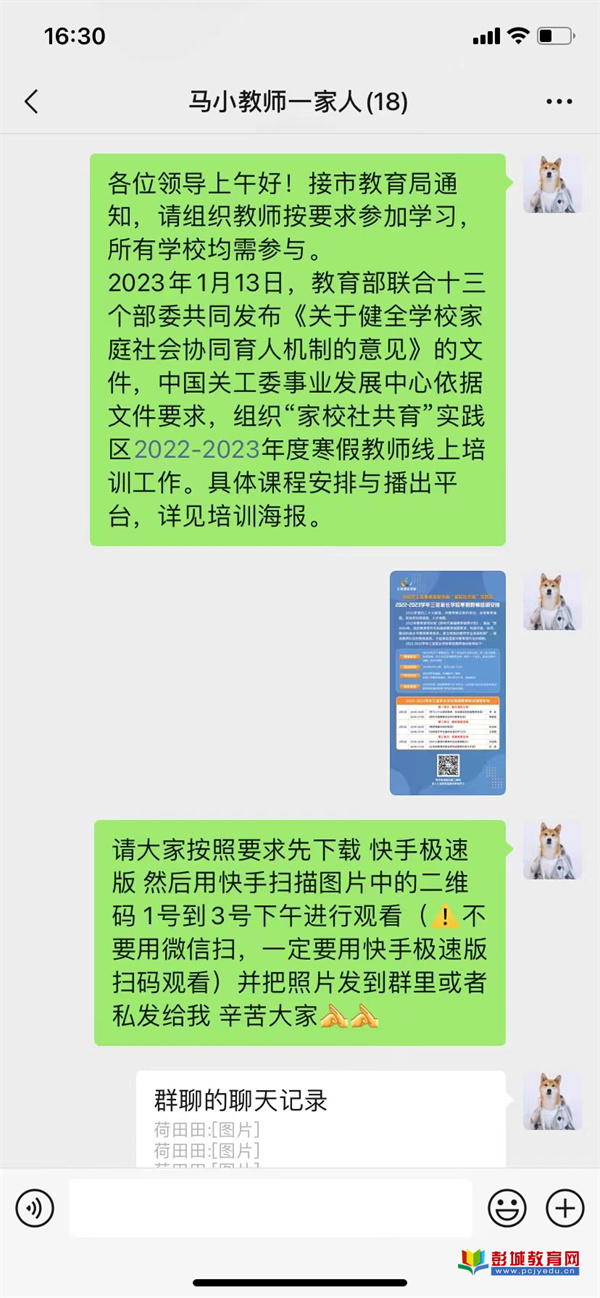Viewport: 600px width, 1298px height.
Task: Open the emoji picker
Action: [x=507, y=1208]
